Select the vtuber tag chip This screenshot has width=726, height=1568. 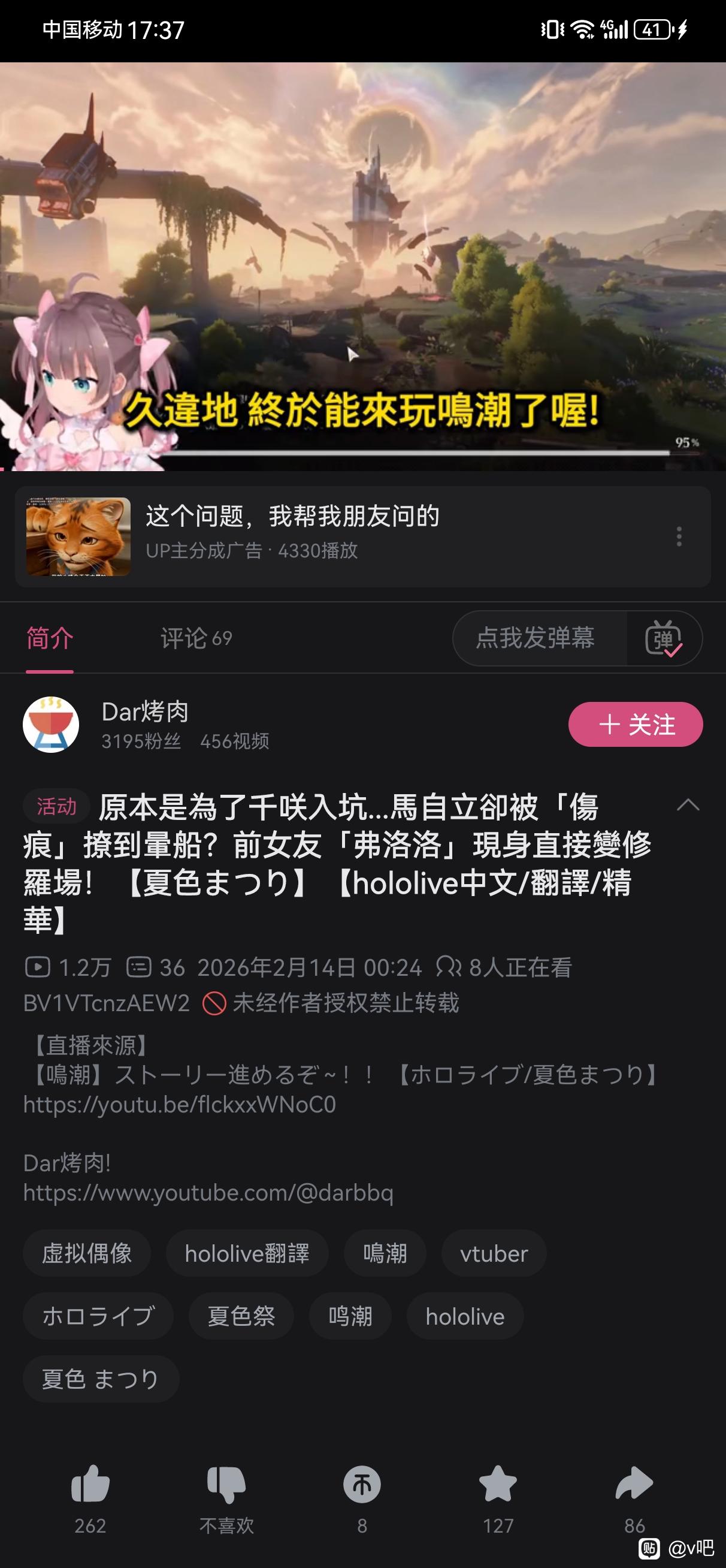494,1253
